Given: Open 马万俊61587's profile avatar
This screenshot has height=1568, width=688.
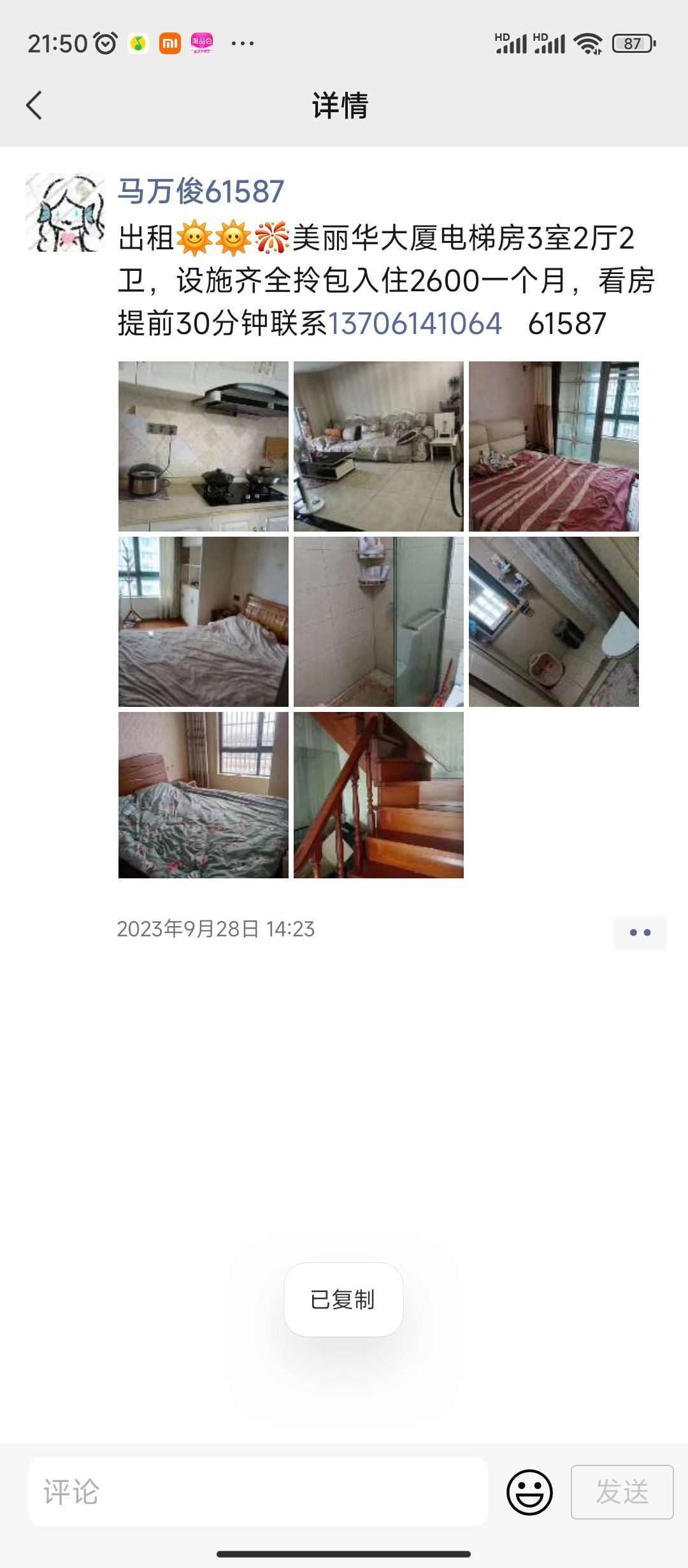Looking at the screenshot, I should tap(65, 212).
